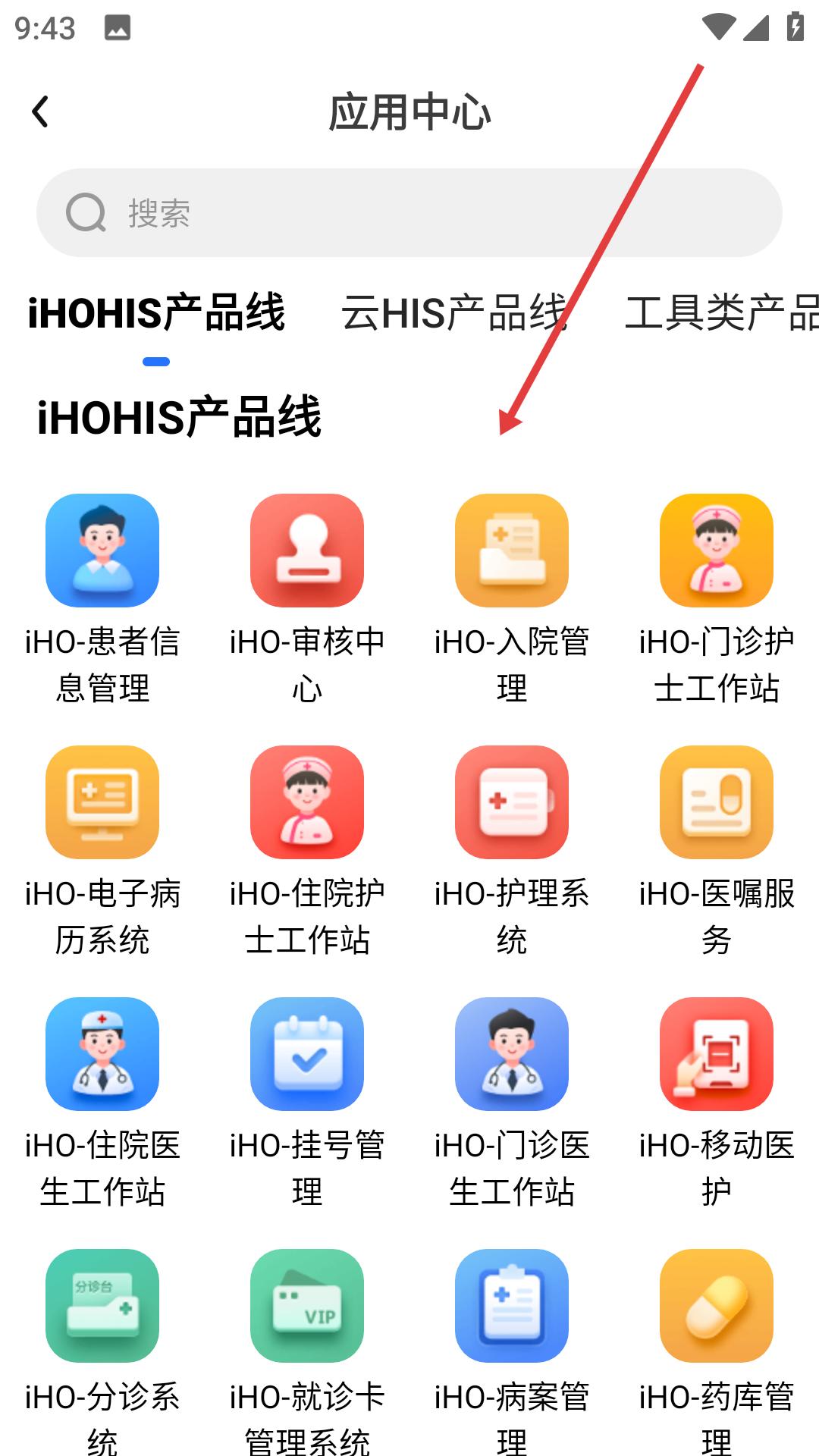Launch iHO-入院管理
The height and width of the screenshot is (1456, 819).
point(512,551)
